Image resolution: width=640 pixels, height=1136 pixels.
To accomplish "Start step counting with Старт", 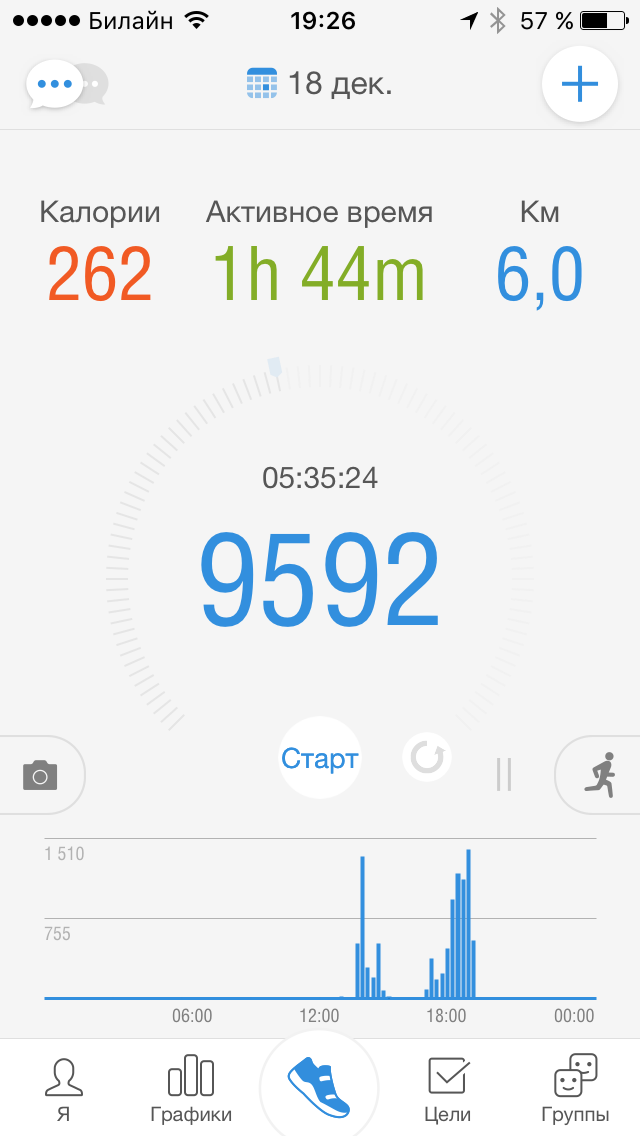I will [319, 759].
